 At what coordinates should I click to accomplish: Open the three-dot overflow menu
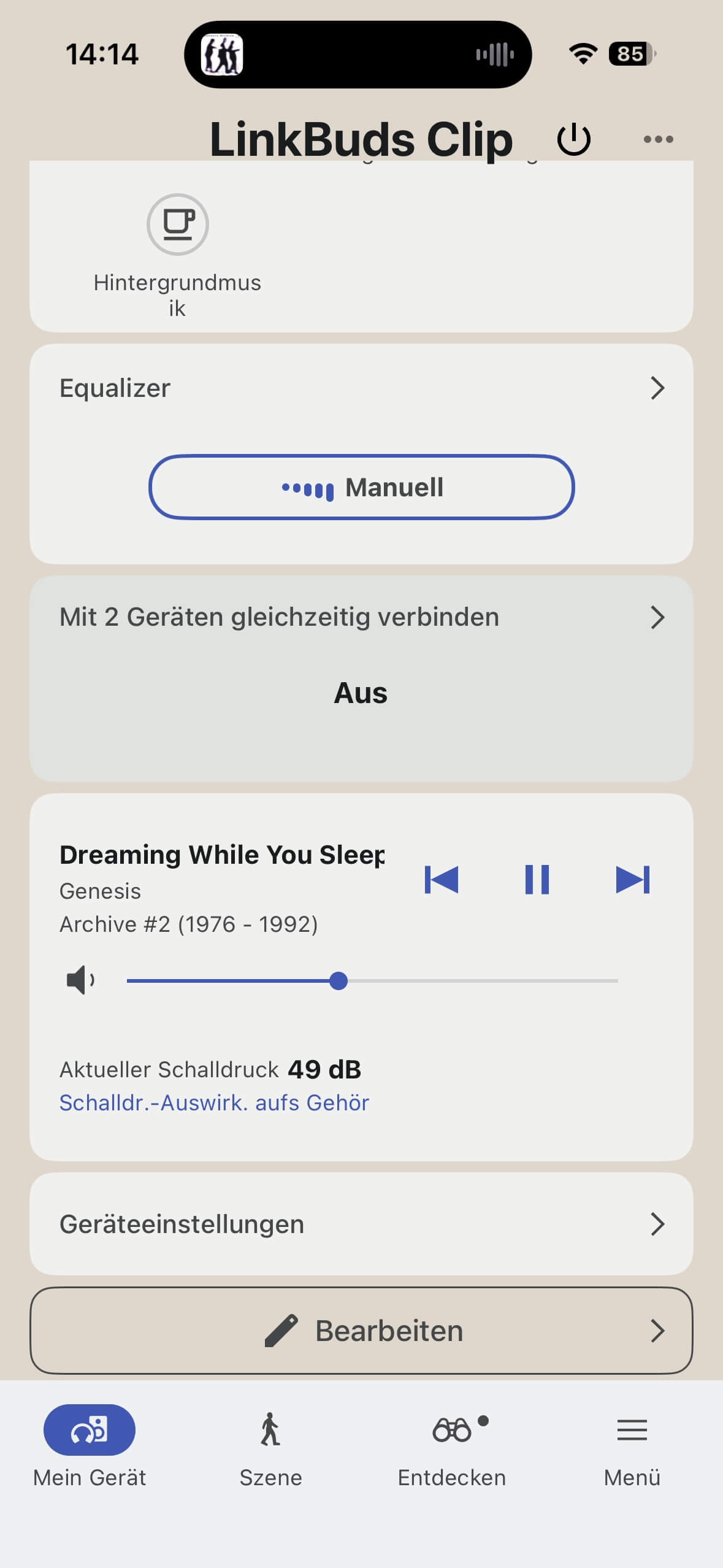click(x=658, y=140)
